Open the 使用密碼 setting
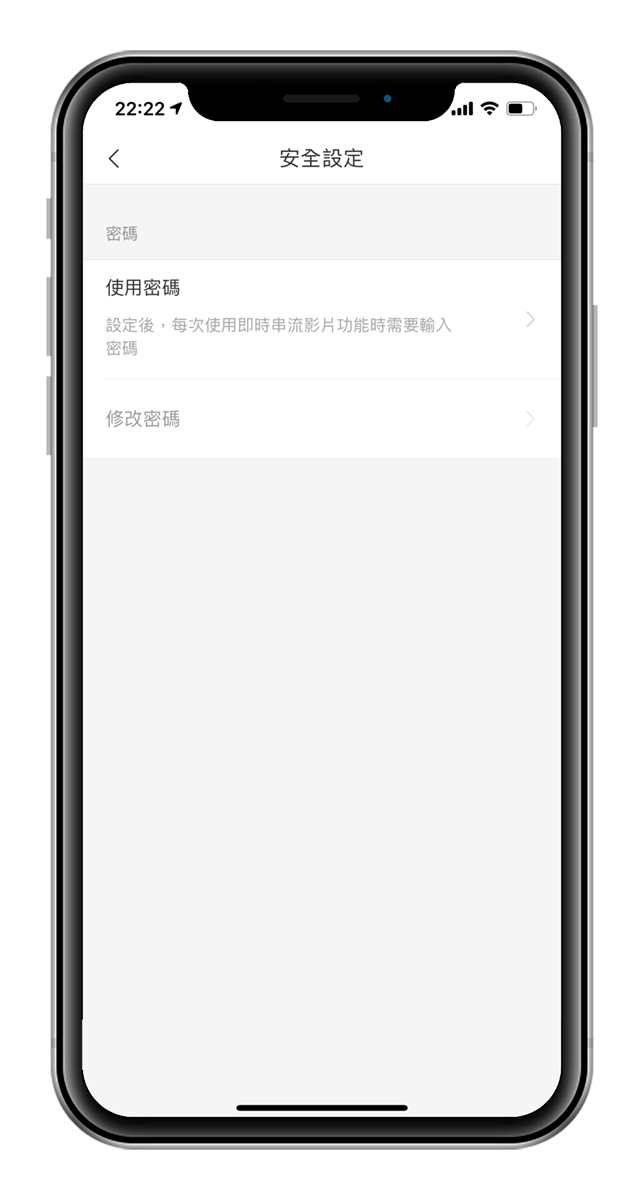The image size is (644, 1200). pyautogui.click(x=320, y=318)
